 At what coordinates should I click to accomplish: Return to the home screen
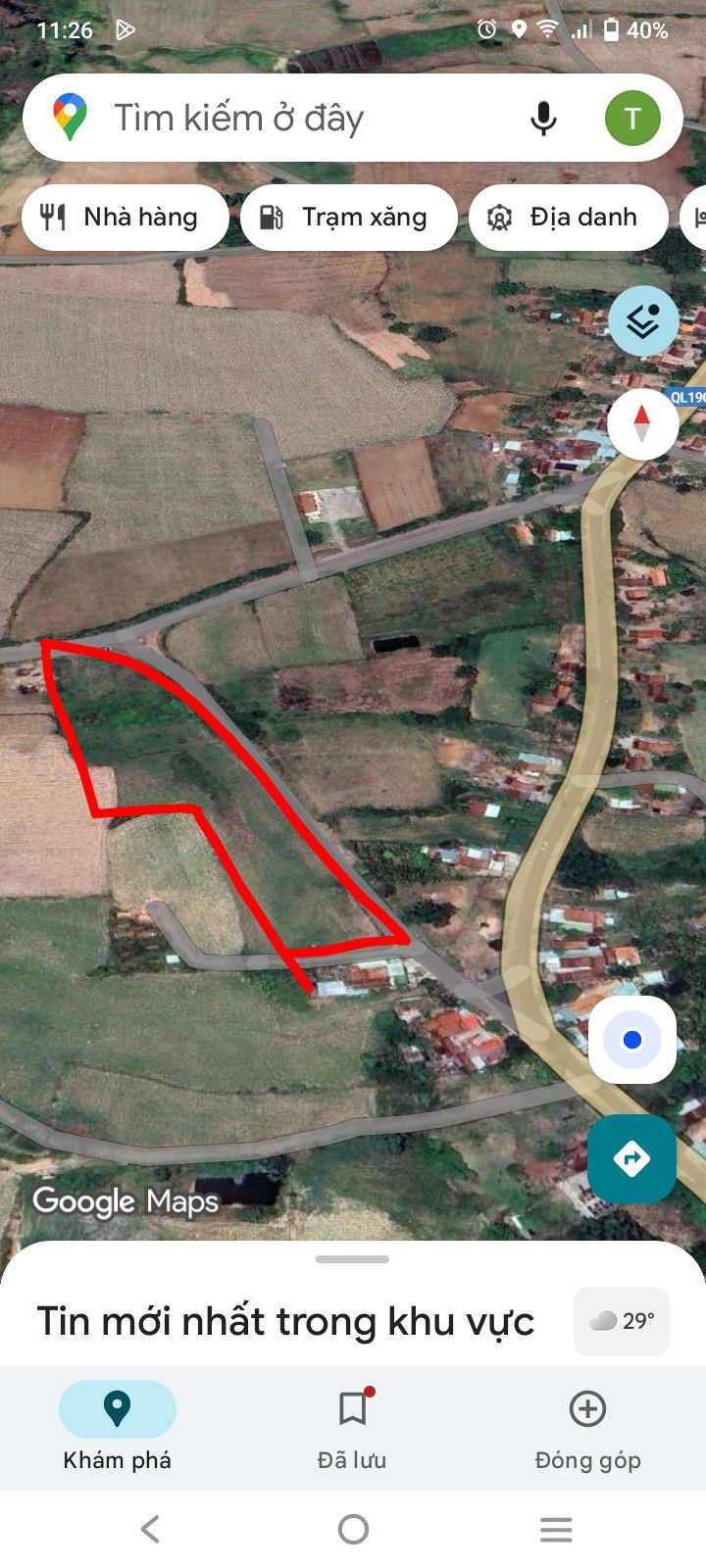click(353, 1529)
